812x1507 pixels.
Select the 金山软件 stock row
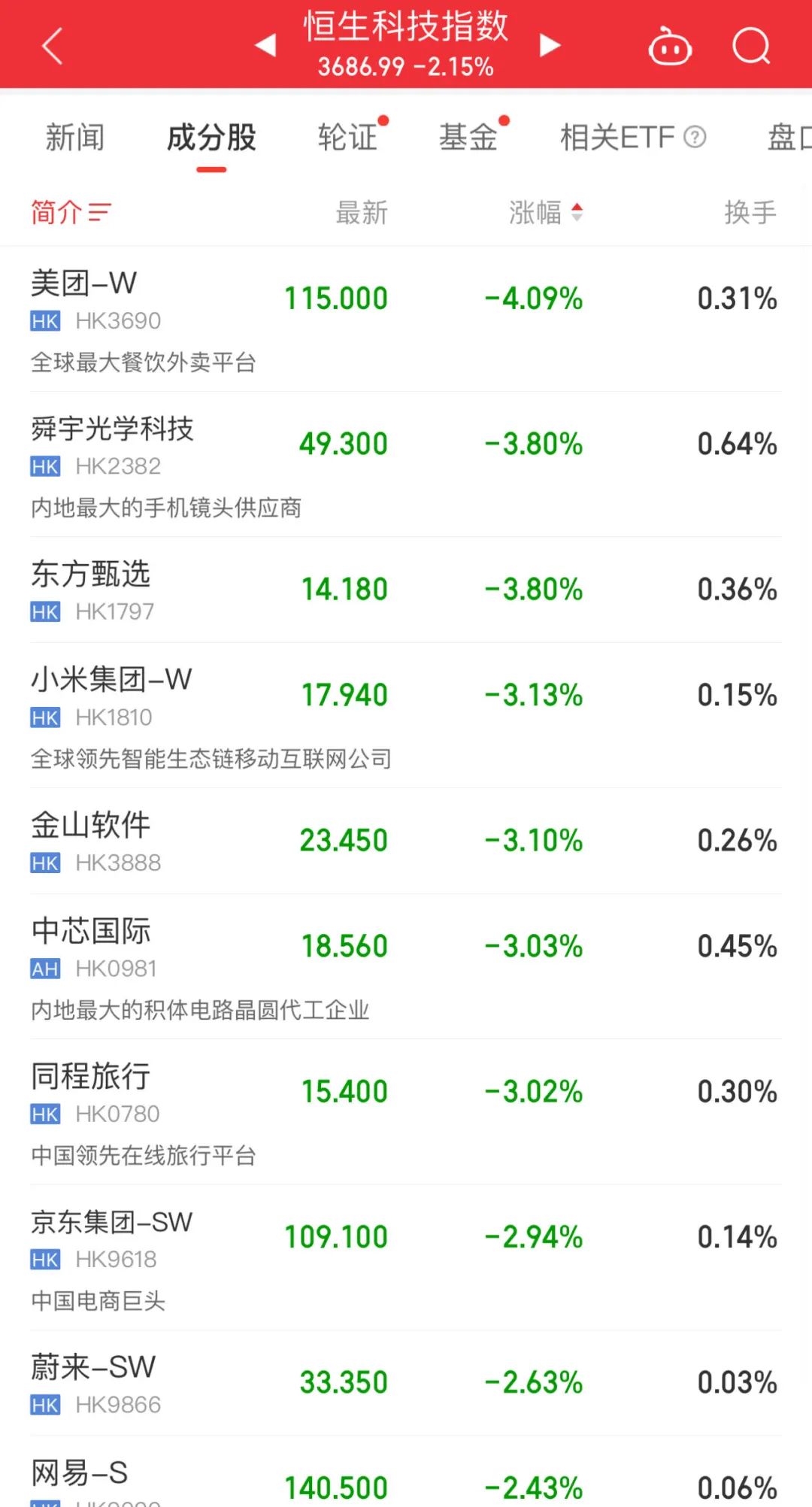tap(406, 841)
